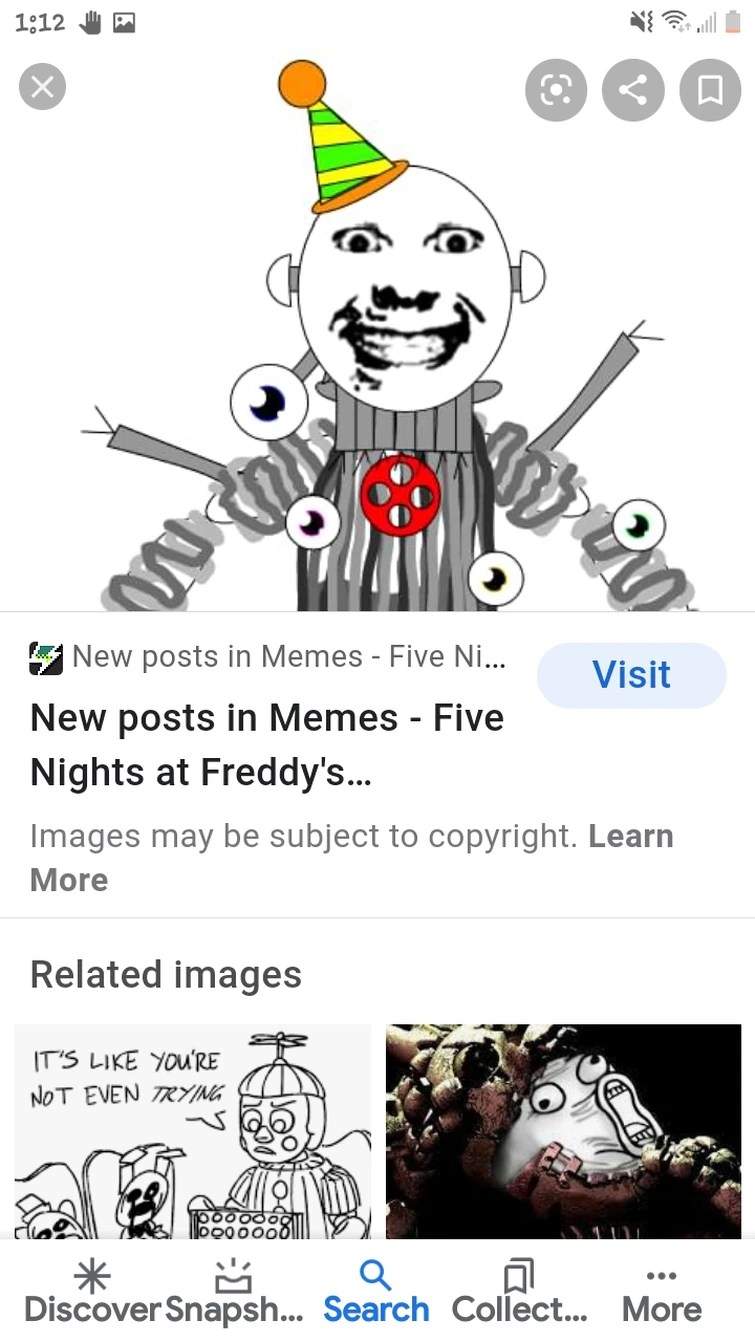Search inside this image with Lens
This screenshot has height=1342, width=755.
pyautogui.click(x=556, y=91)
